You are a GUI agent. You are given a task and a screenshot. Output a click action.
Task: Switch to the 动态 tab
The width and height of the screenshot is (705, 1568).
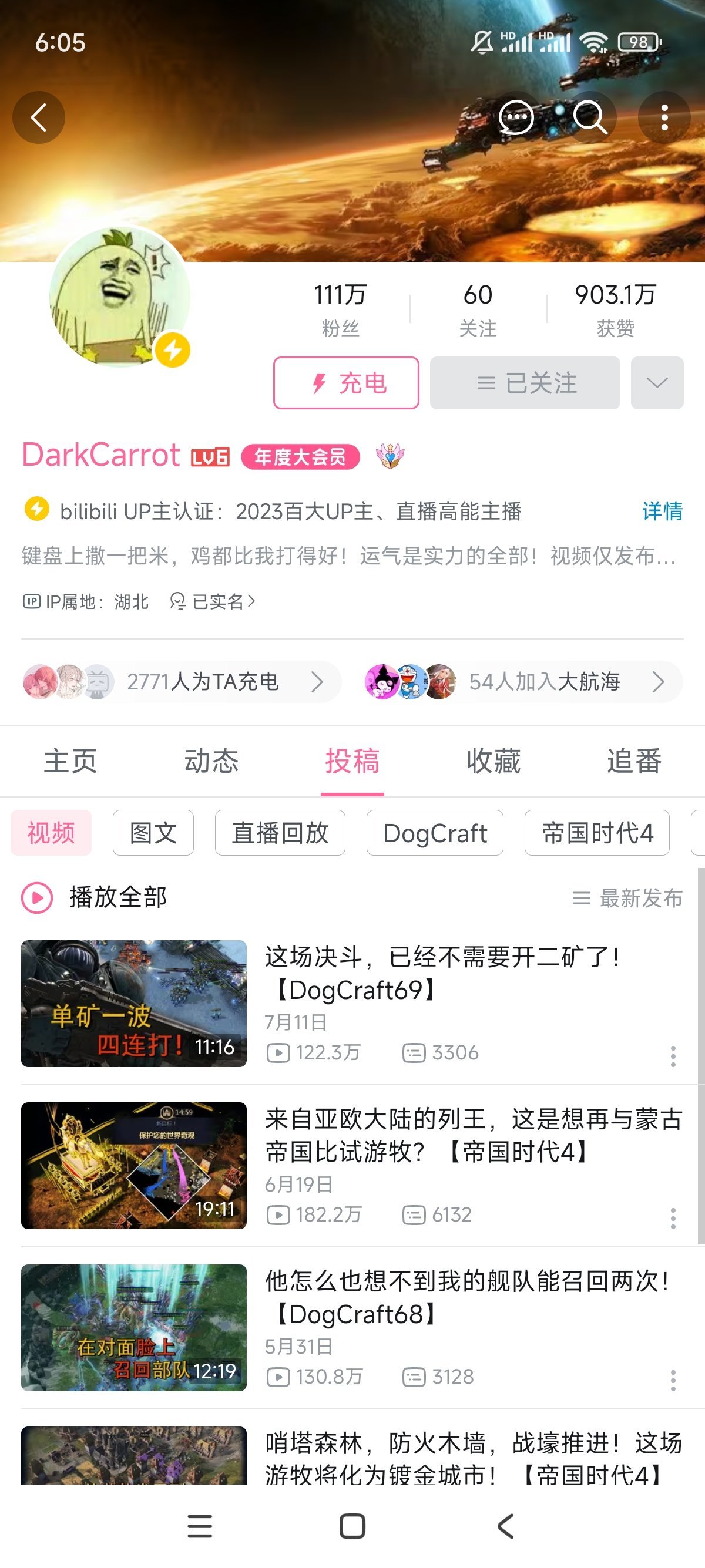pyautogui.click(x=211, y=761)
